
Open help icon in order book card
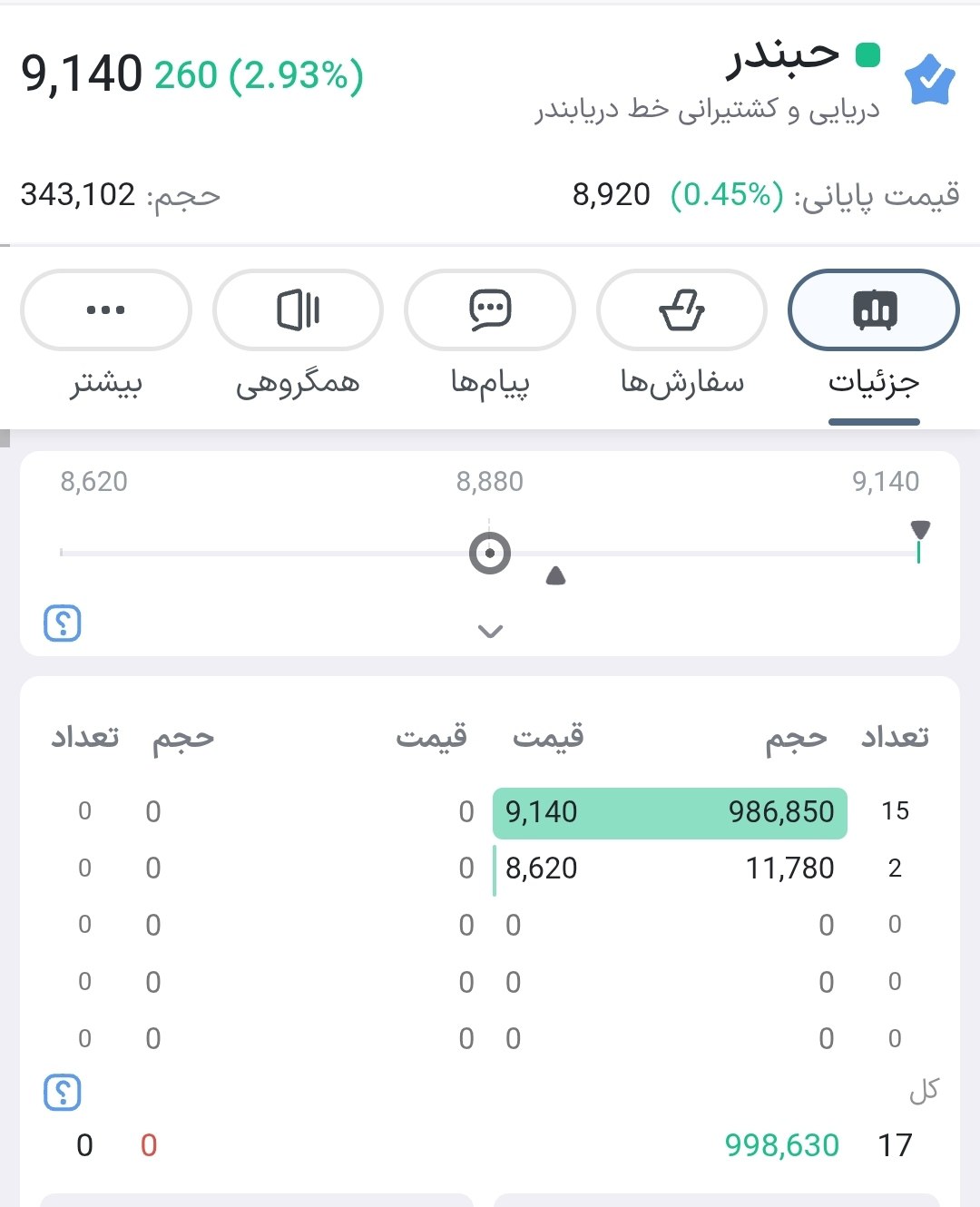pyautogui.click(x=63, y=1093)
